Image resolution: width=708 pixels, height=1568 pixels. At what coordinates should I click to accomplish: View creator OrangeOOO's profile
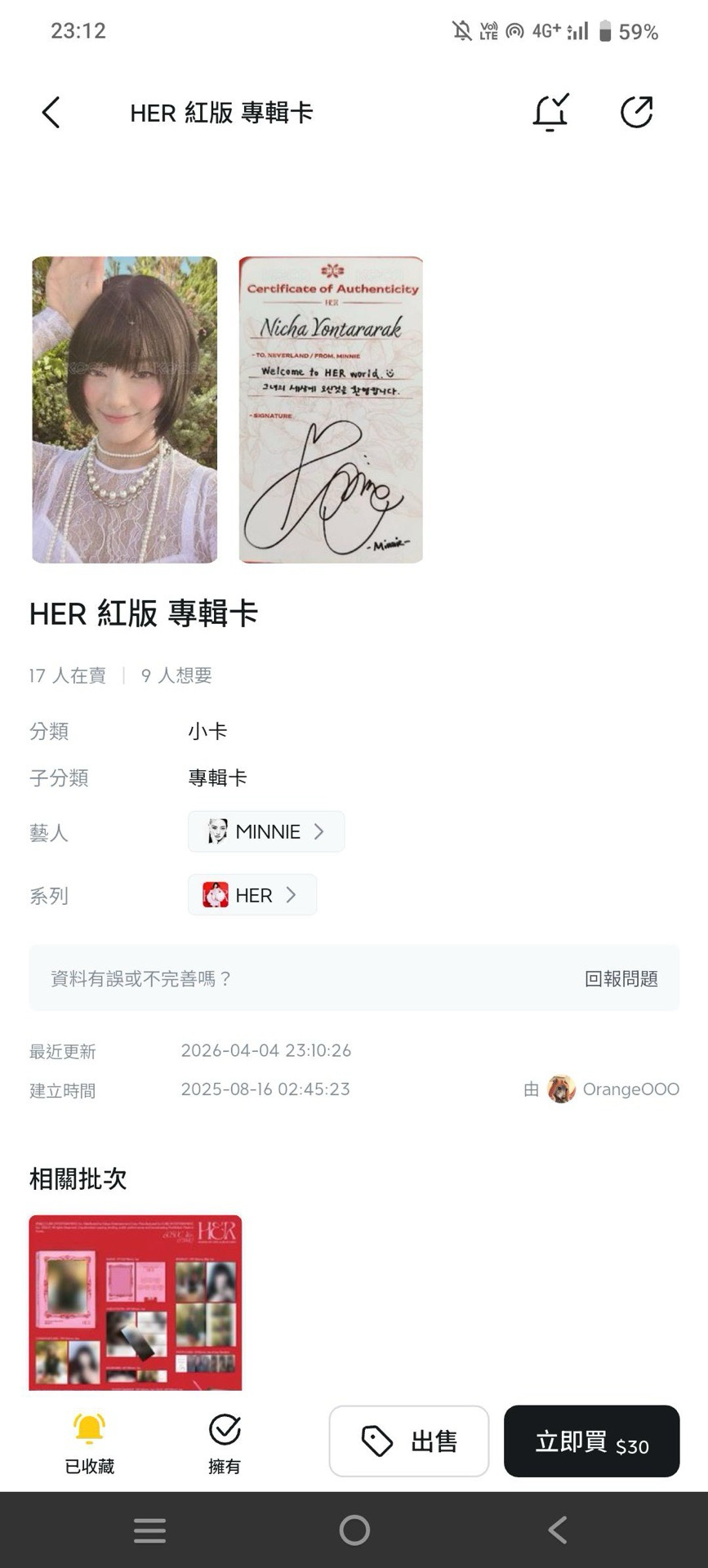(x=614, y=1089)
